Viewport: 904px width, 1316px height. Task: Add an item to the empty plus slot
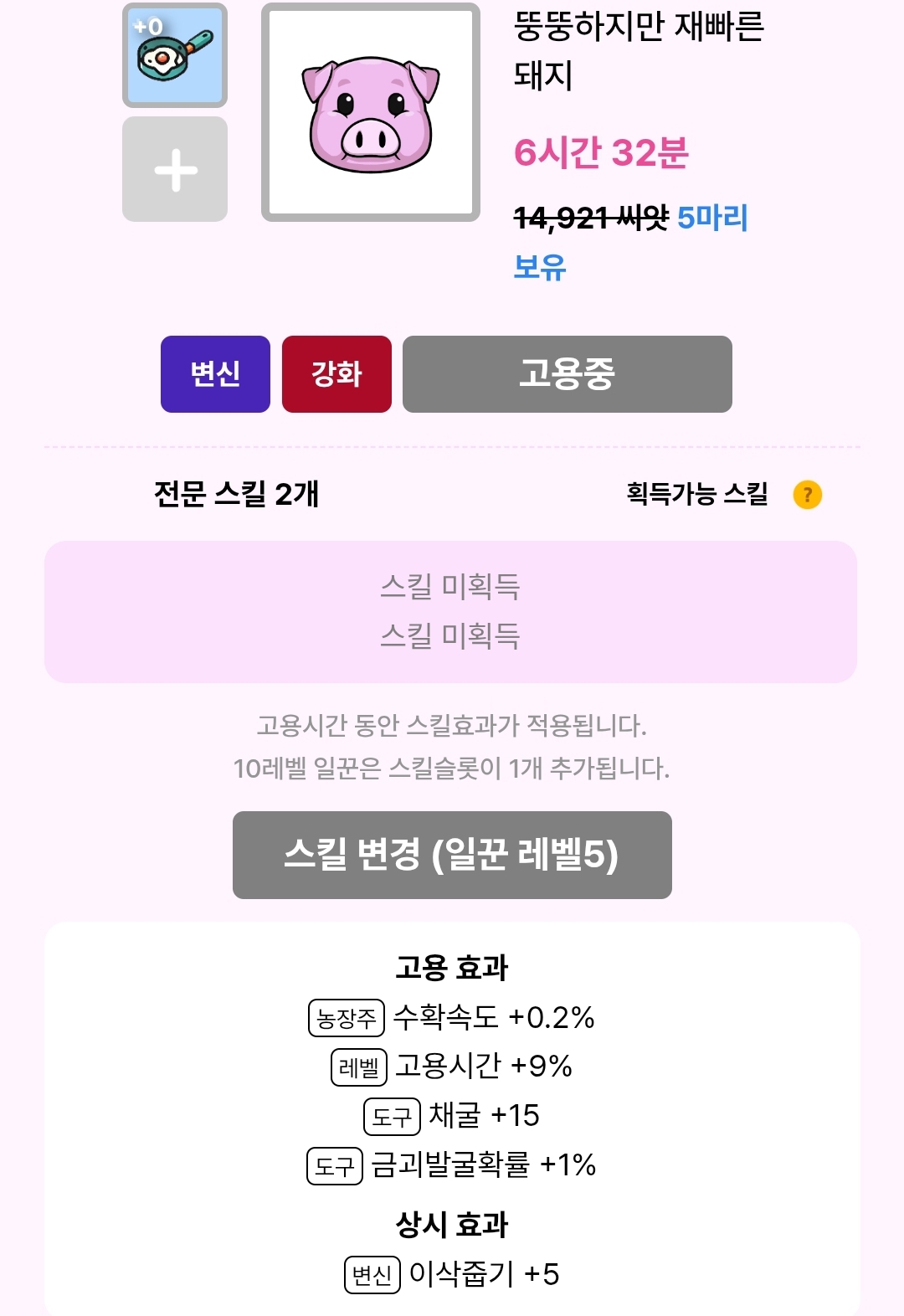click(175, 170)
